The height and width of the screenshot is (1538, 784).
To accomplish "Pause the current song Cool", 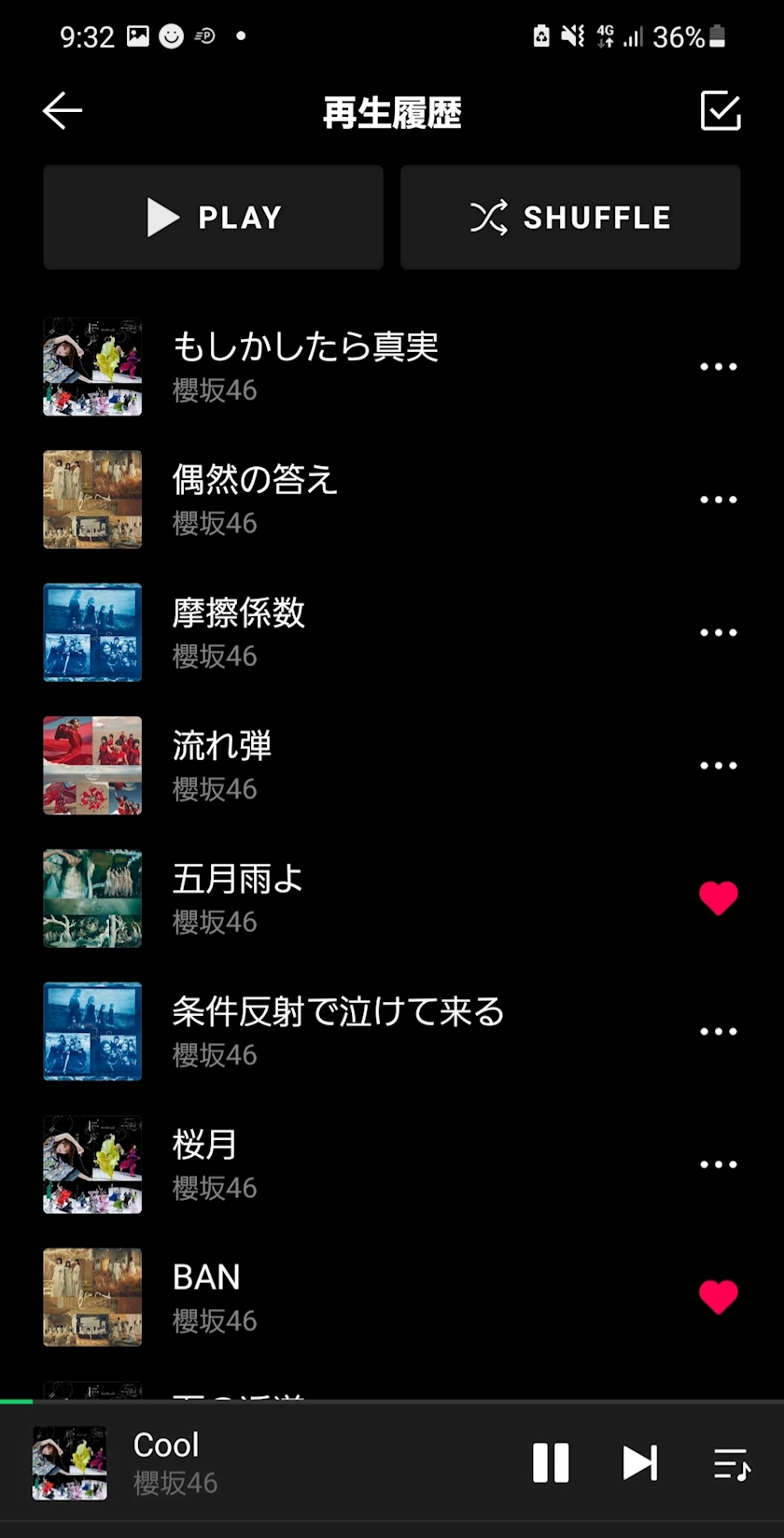I will (551, 1462).
